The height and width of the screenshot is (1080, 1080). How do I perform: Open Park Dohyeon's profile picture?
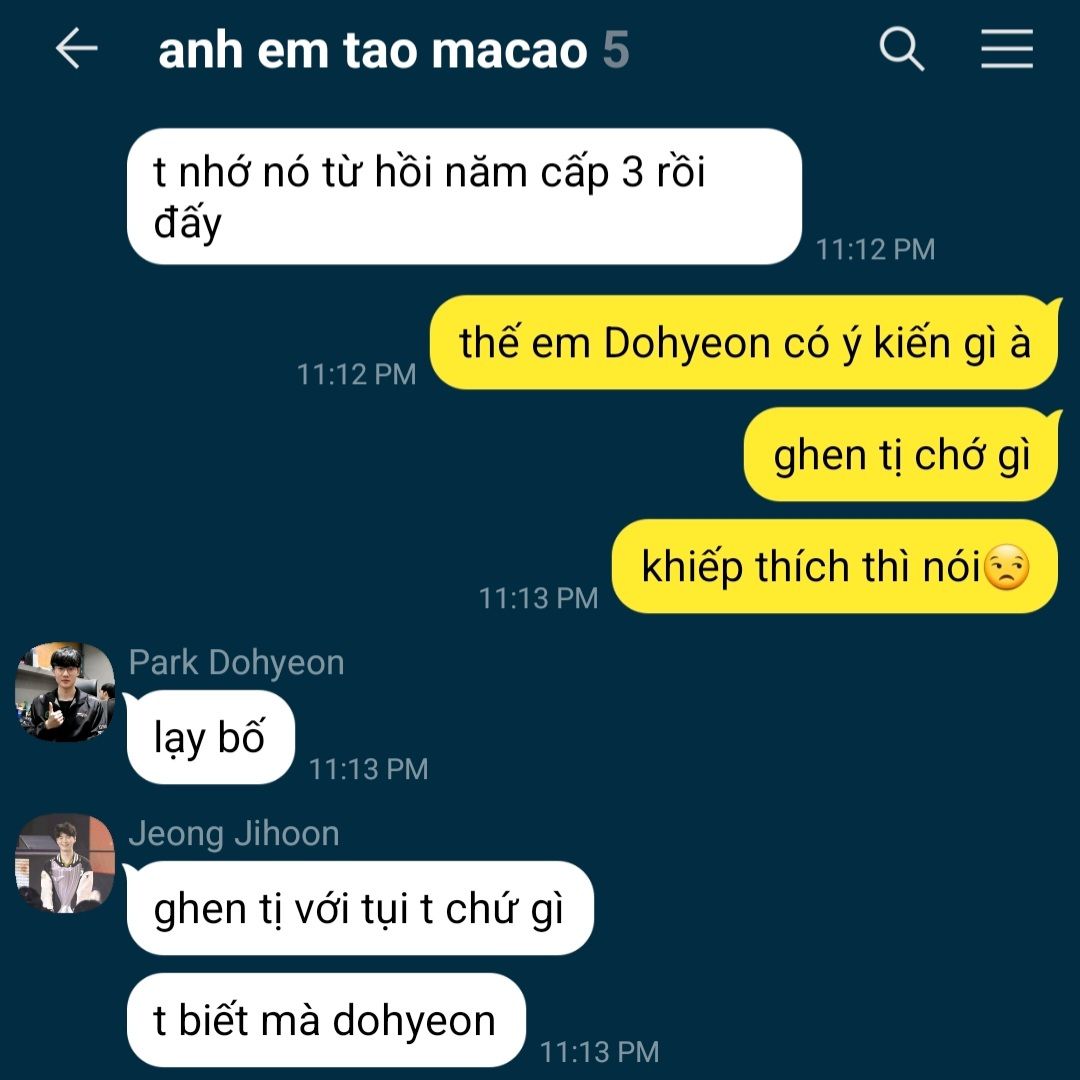pyautogui.click(x=65, y=692)
